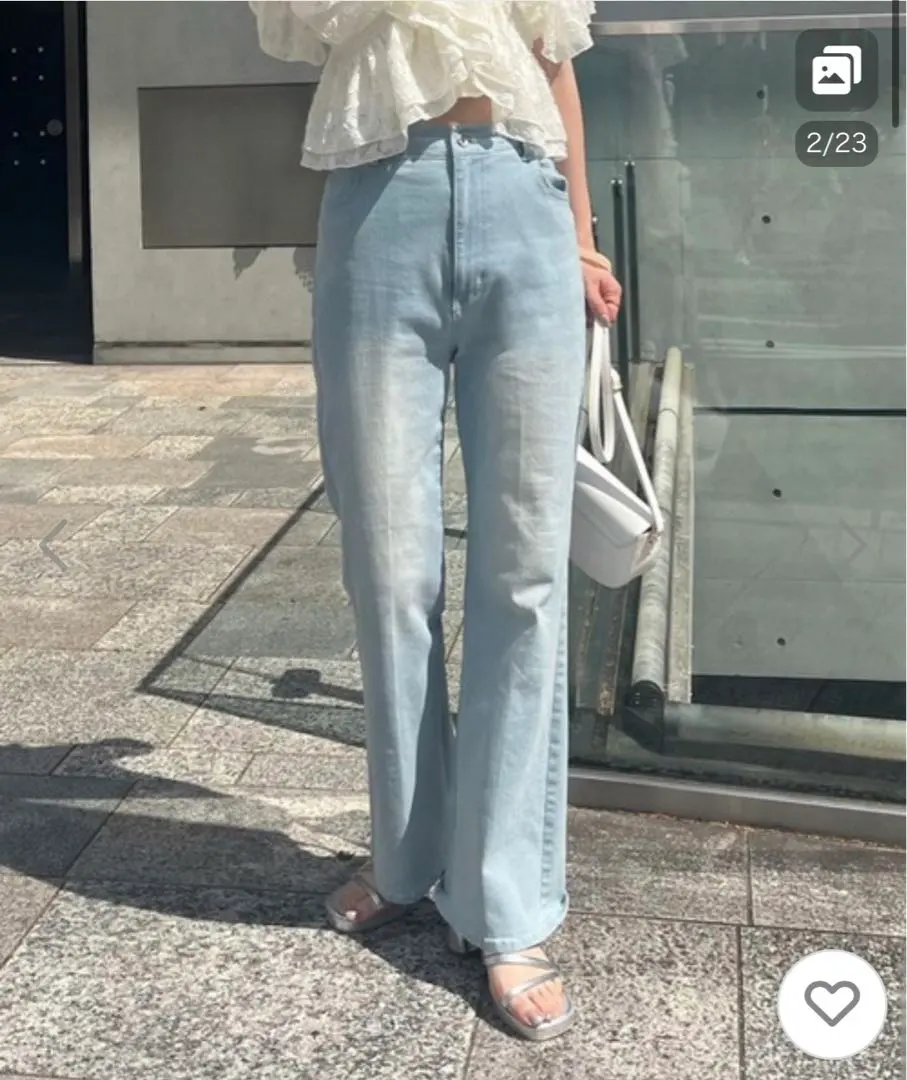This screenshot has width=907, height=1080.
Task: Add this item to favorites with the heart
Action: tap(832, 1003)
